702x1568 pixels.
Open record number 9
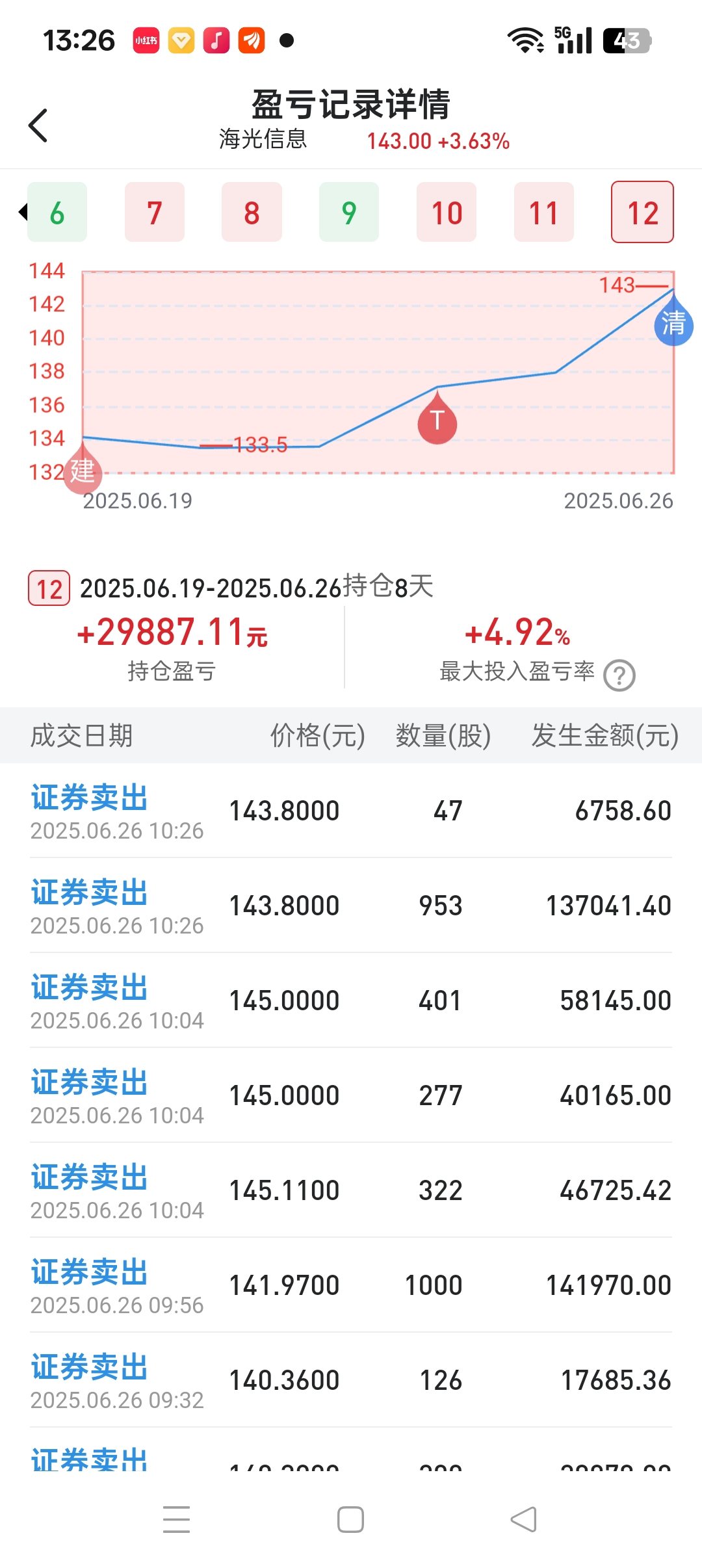pyautogui.click(x=349, y=212)
